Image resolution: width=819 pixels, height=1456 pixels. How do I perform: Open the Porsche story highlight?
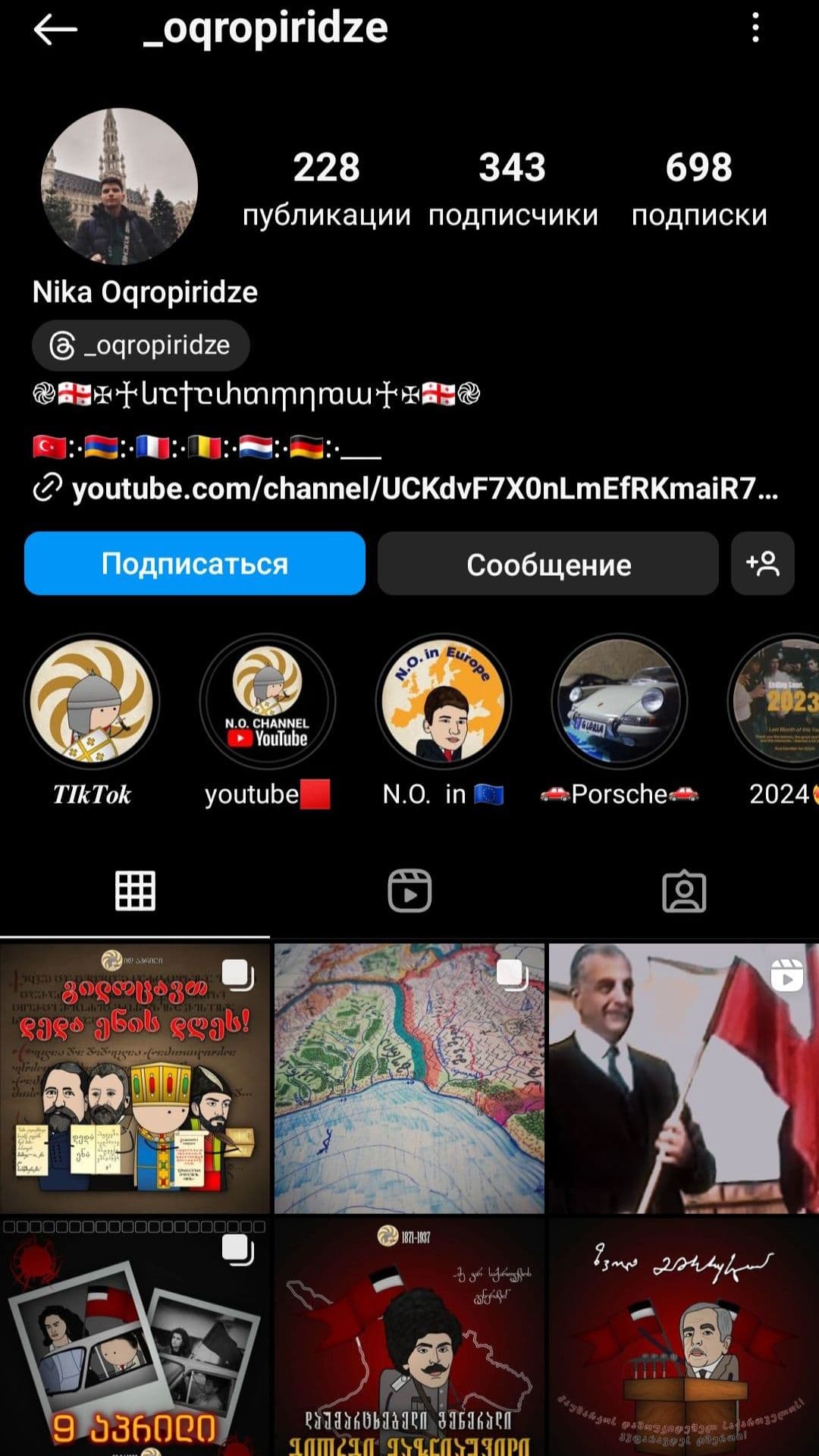[x=620, y=703]
